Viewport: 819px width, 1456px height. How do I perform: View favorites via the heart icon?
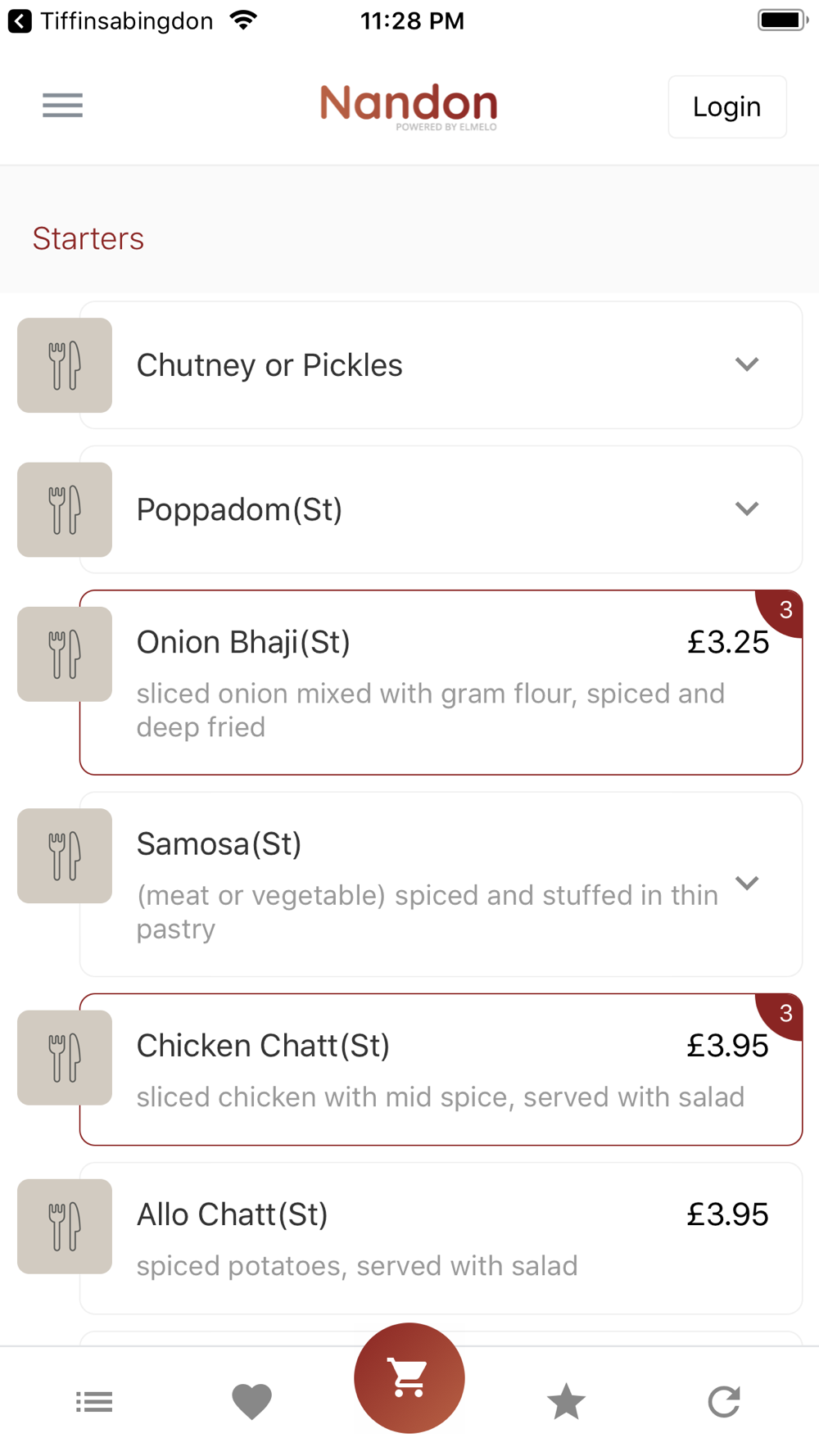(251, 1402)
